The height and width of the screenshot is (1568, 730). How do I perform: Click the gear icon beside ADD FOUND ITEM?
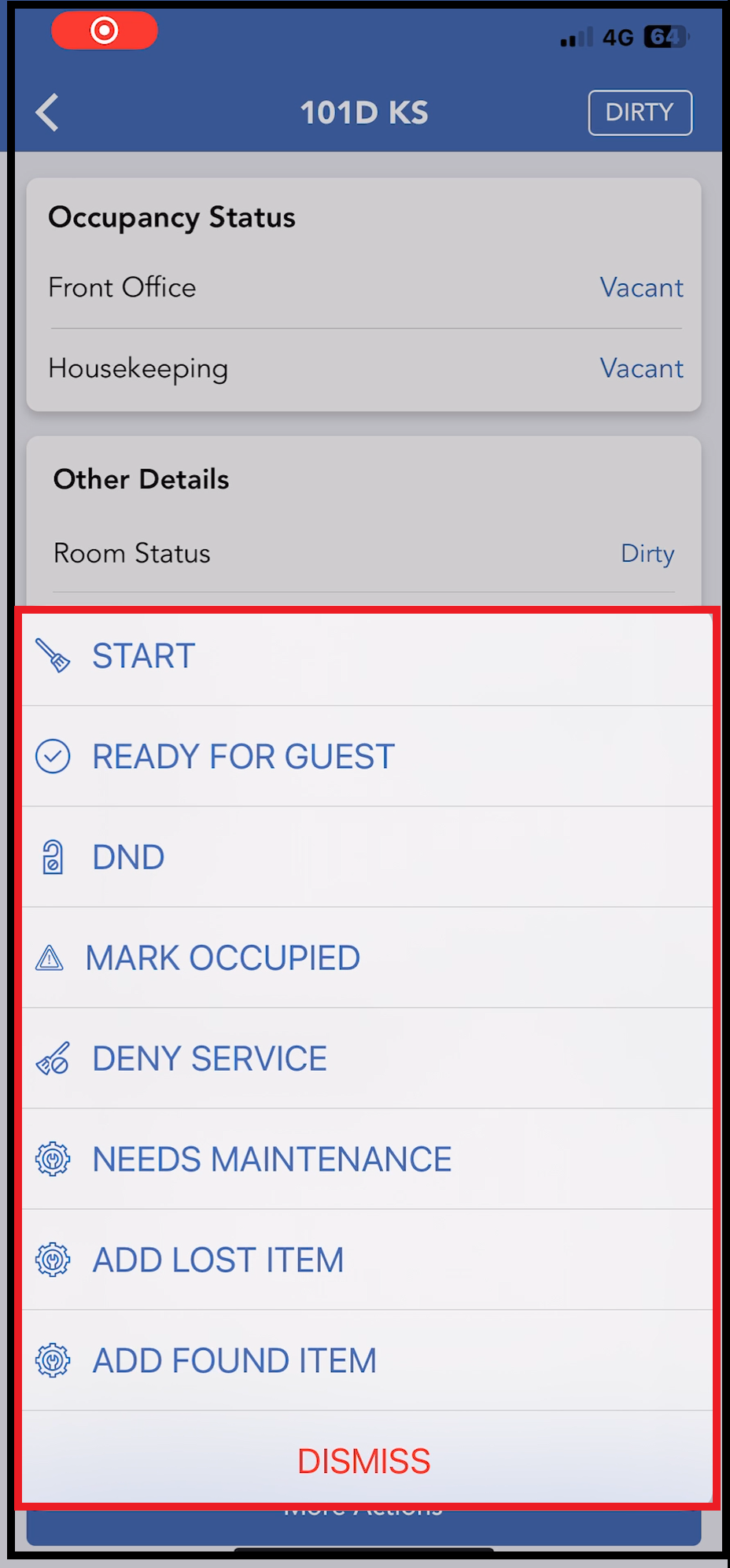tap(52, 1360)
